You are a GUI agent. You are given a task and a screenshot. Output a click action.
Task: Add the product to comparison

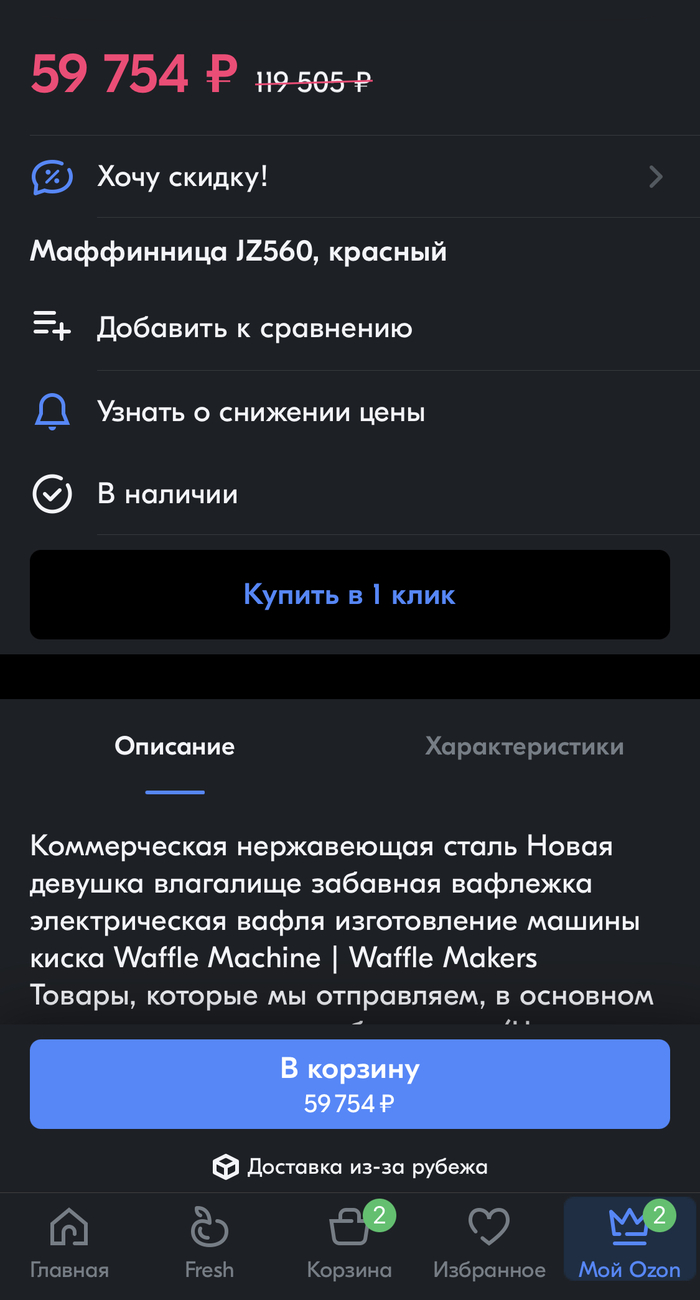click(254, 328)
